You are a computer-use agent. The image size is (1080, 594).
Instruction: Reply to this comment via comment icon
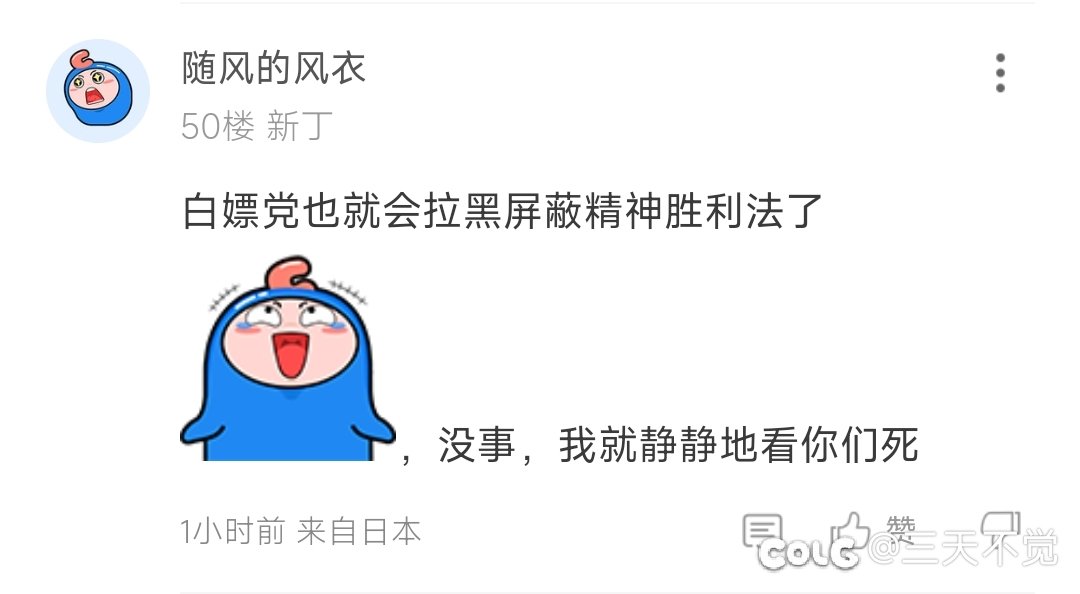click(764, 531)
